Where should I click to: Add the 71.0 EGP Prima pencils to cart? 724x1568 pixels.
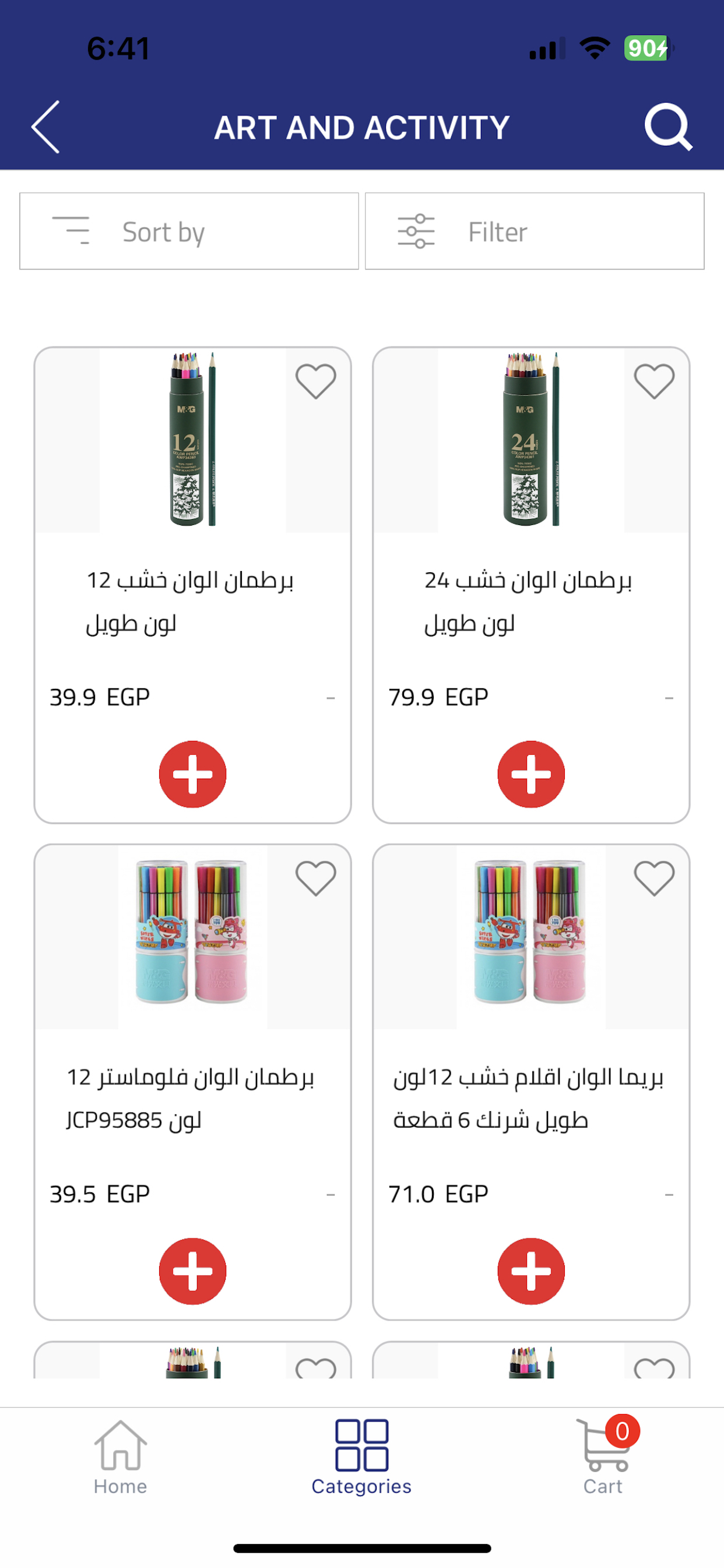(531, 1271)
